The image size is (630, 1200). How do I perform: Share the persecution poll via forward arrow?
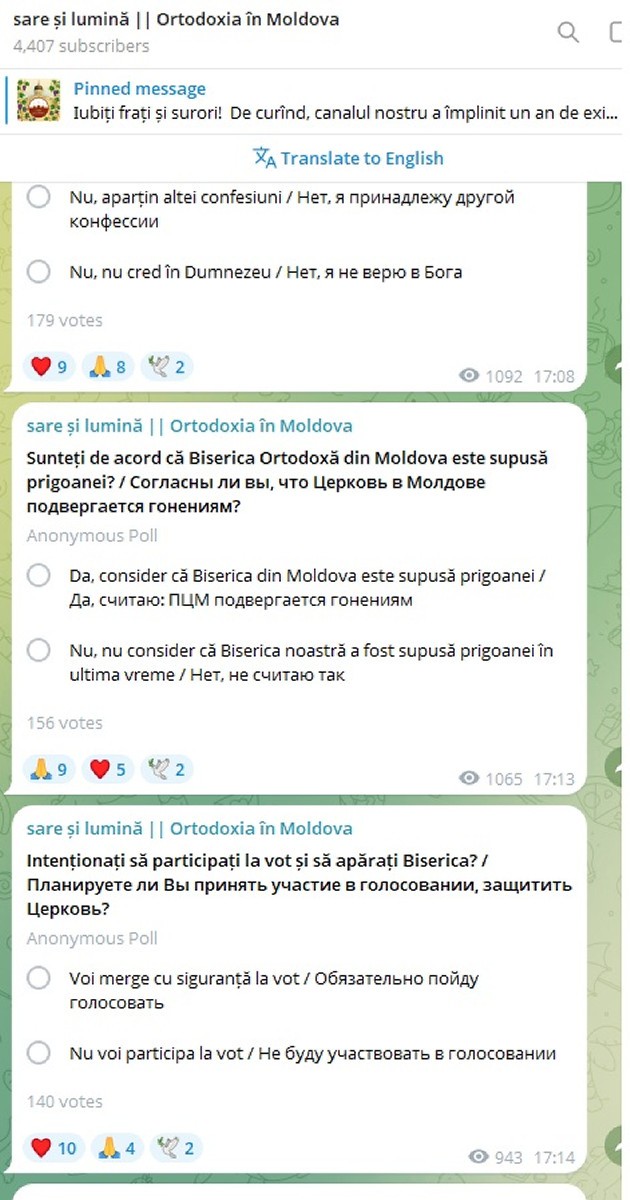(x=617, y=768)
